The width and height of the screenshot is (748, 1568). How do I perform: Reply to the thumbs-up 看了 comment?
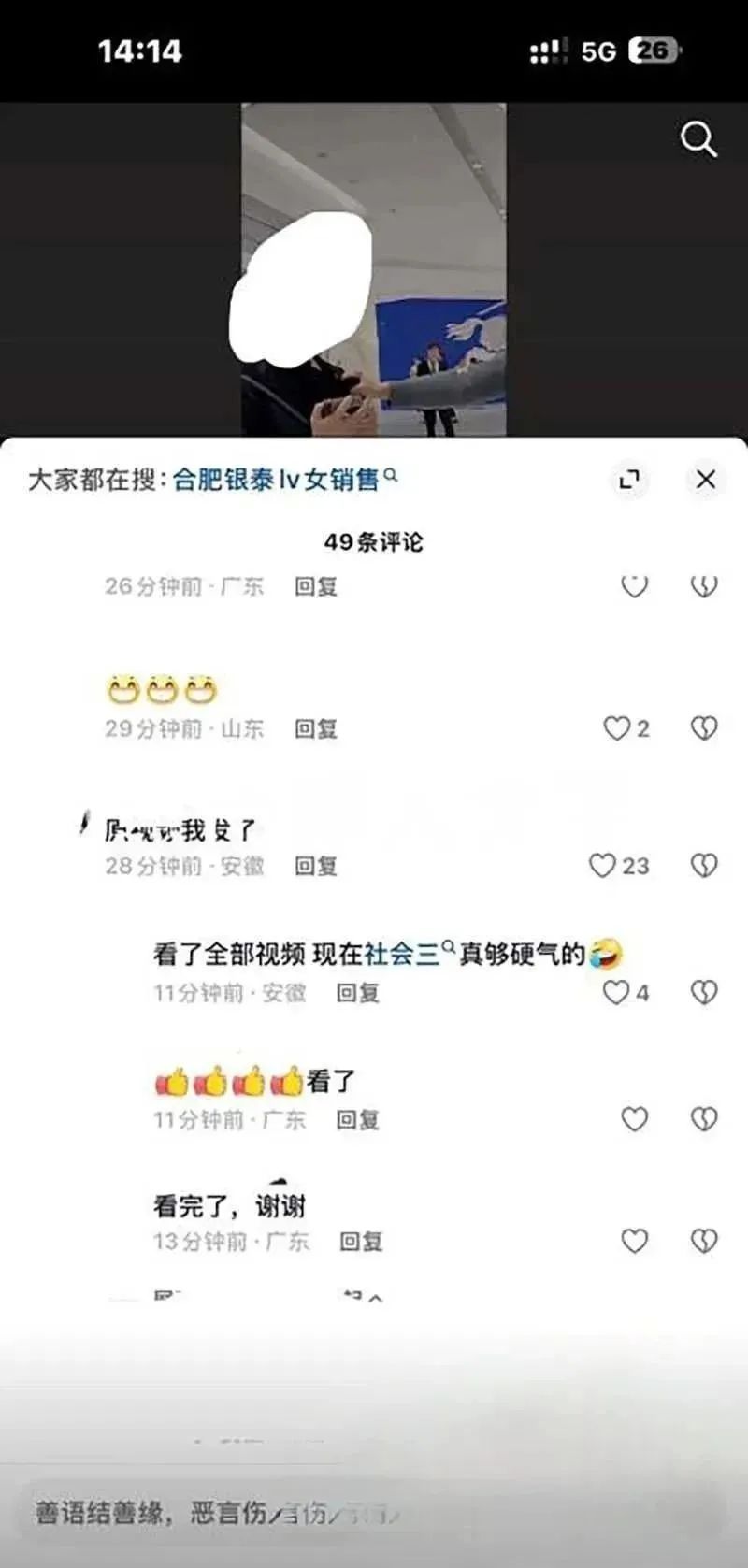click(x=357, y=1119)
